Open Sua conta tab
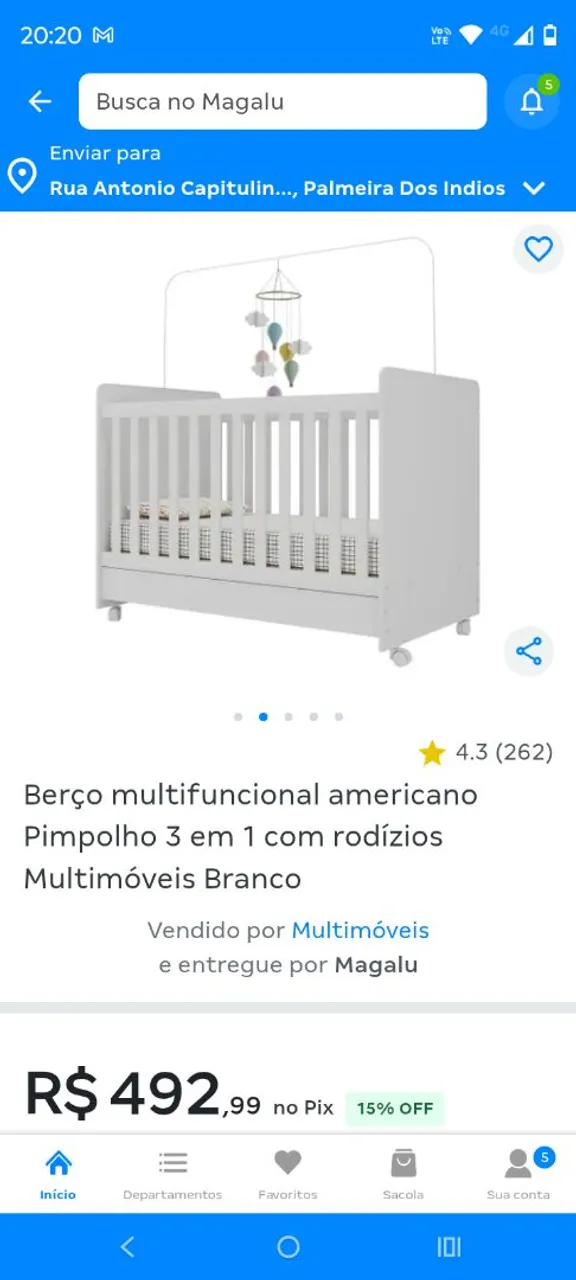 click(x=518, y=1174)
